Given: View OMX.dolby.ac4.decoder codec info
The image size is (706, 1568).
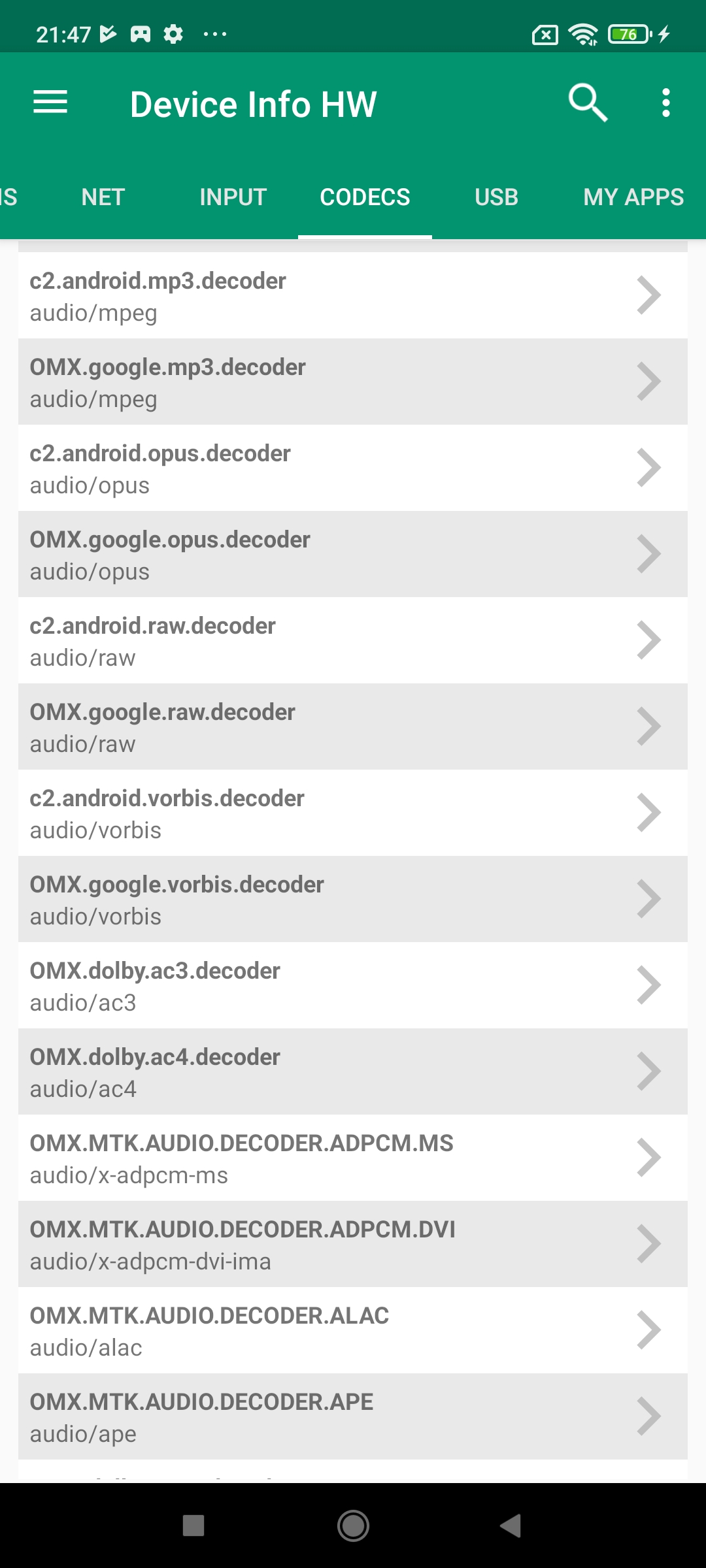Looking at the screenshot, I should click(x=353, y=1072).
